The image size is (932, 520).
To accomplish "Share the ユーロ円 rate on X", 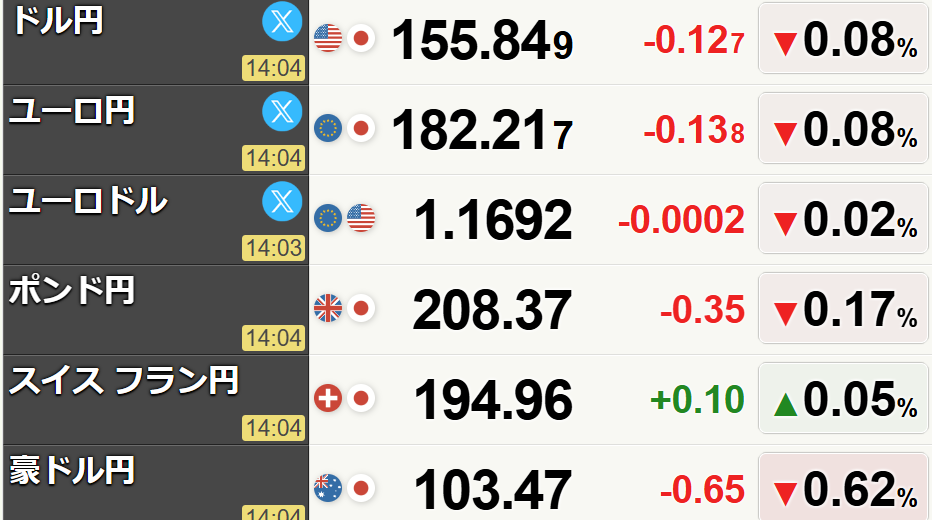I will pos(282,111).
